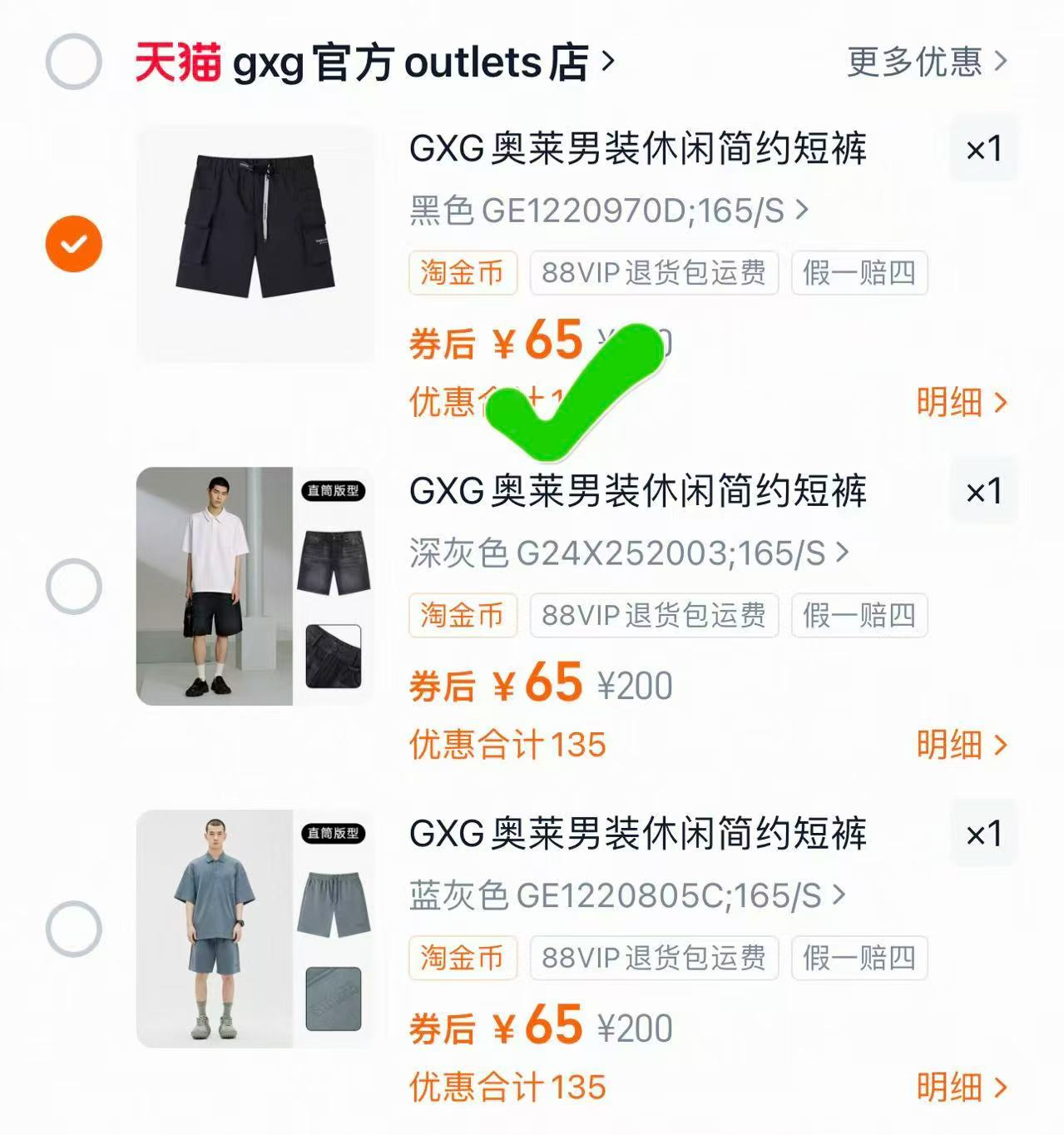Click the ×1 quantity of the grey shorts
This screenshot has height=1135, width=1064.
[984, 492]
